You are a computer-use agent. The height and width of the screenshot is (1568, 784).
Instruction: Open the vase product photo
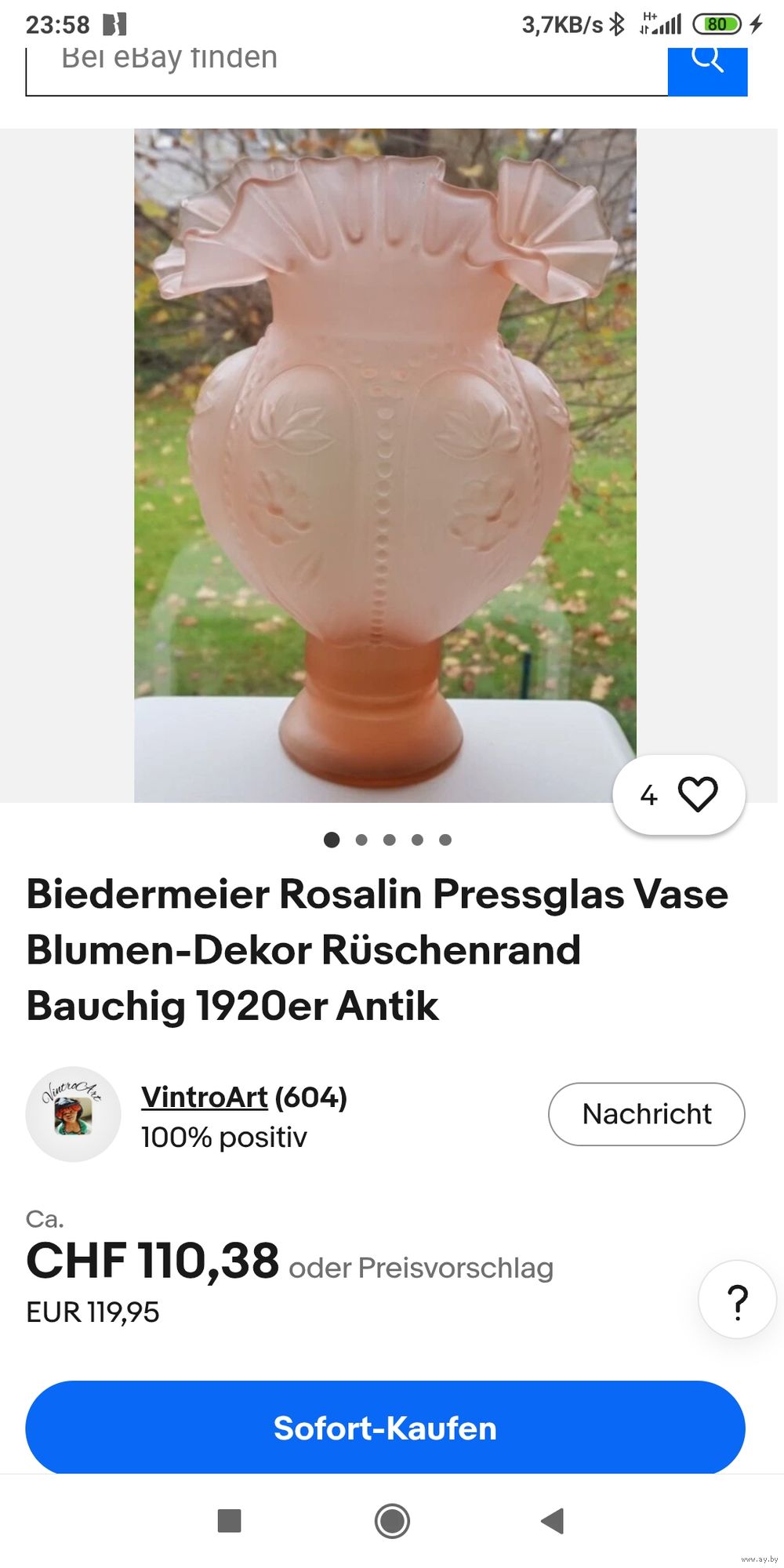(x=385, y=466)
